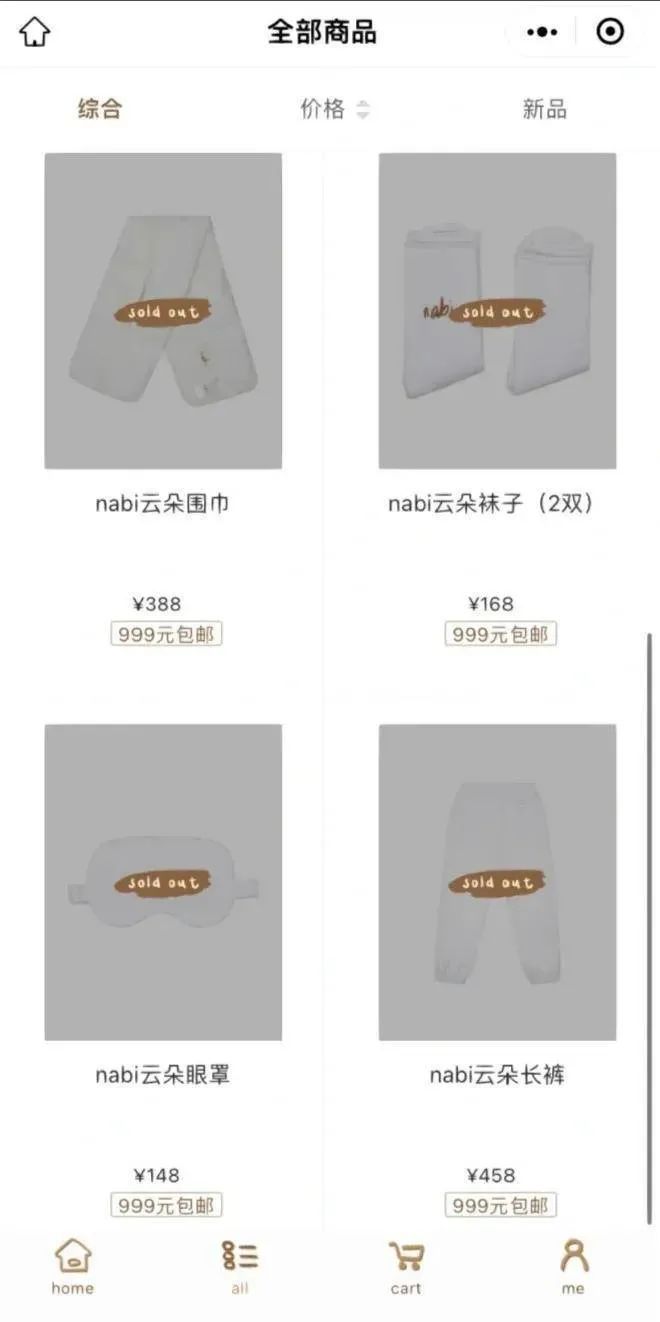The image size is (660, 1322).
Task: Open the cart tab
Action: click(406, 1266)
